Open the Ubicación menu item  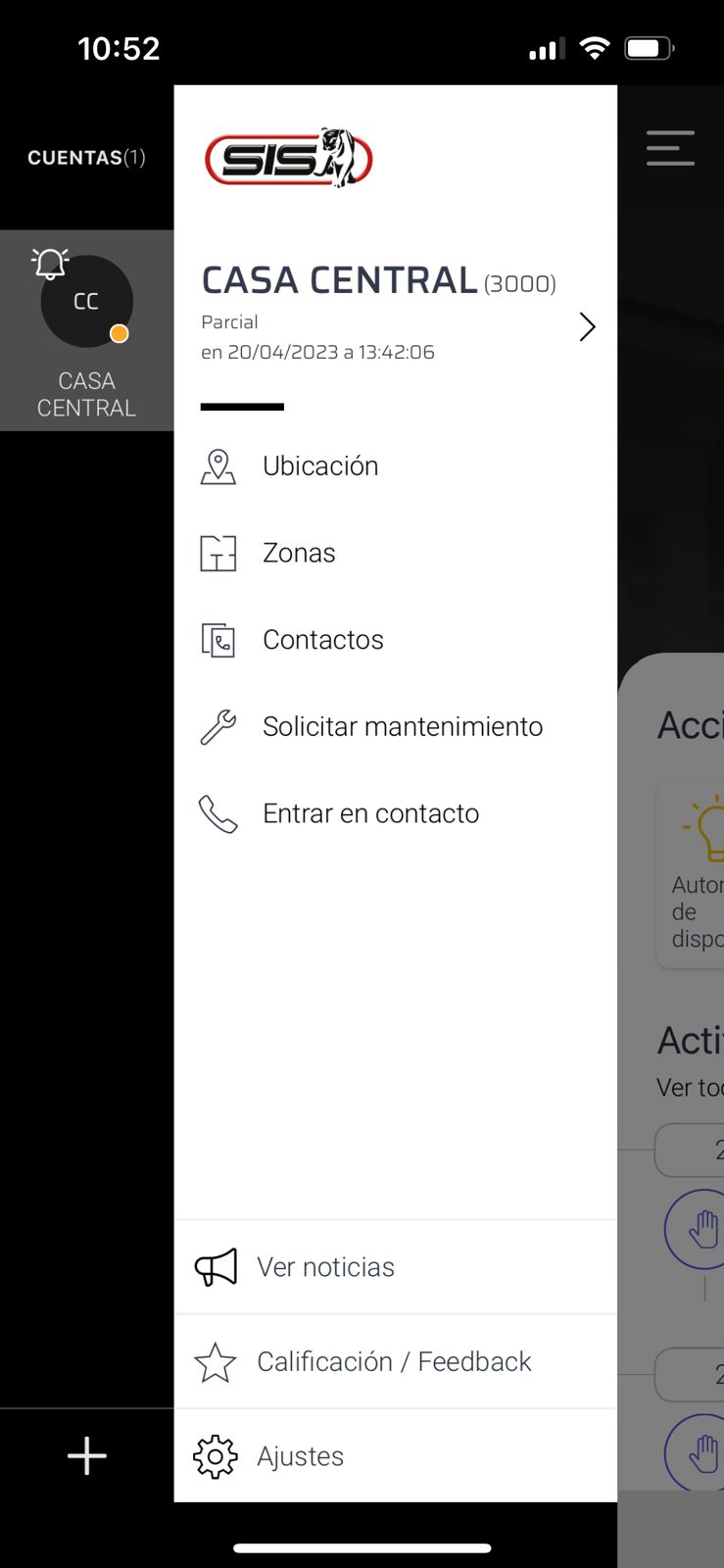point(319,466)
